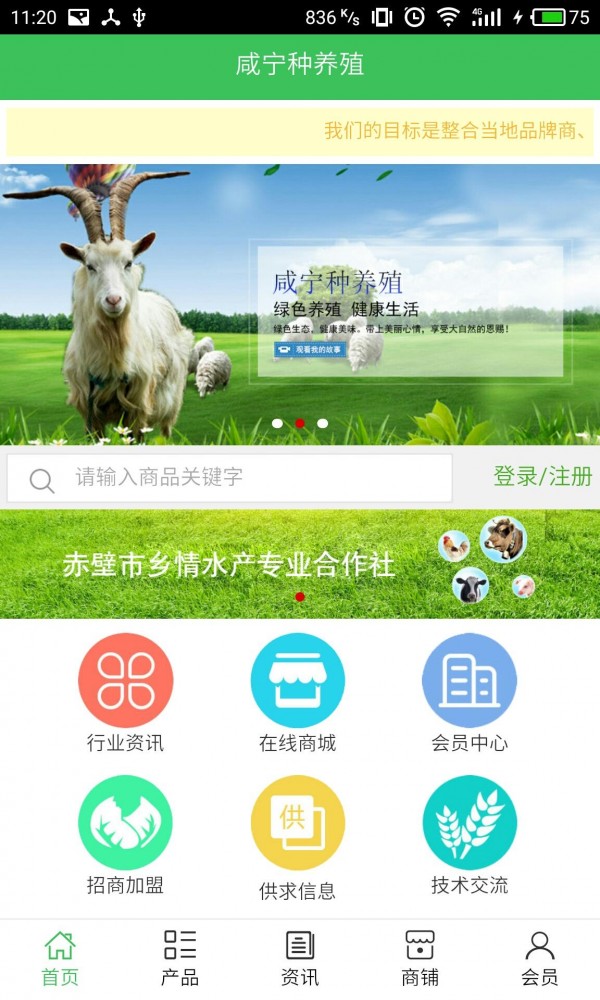The image size is (600, 1000).
Task: Open the 赤壁市乡情水产专业合作社 banner
Action: tap(300, 564)
